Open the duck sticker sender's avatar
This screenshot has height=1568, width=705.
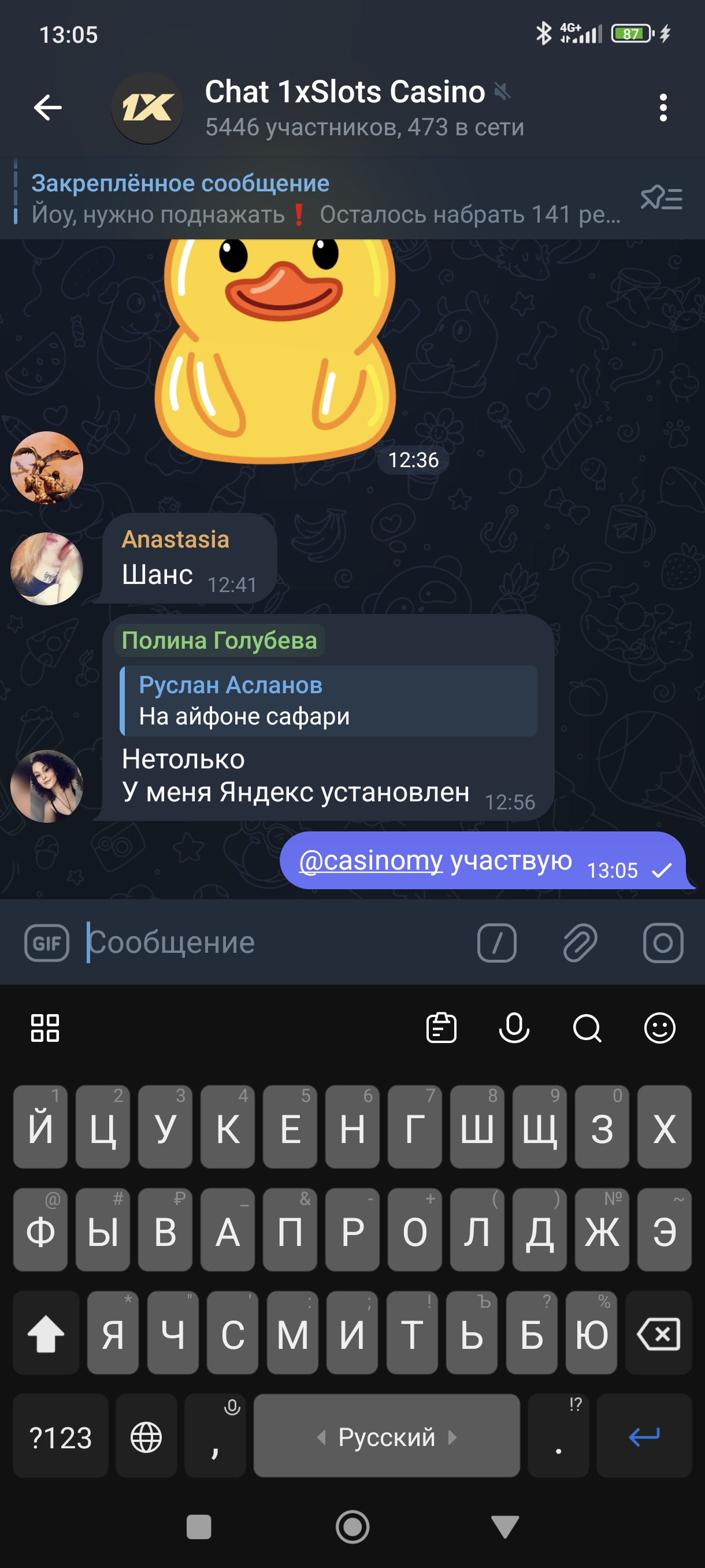click(x=47, y=468)
